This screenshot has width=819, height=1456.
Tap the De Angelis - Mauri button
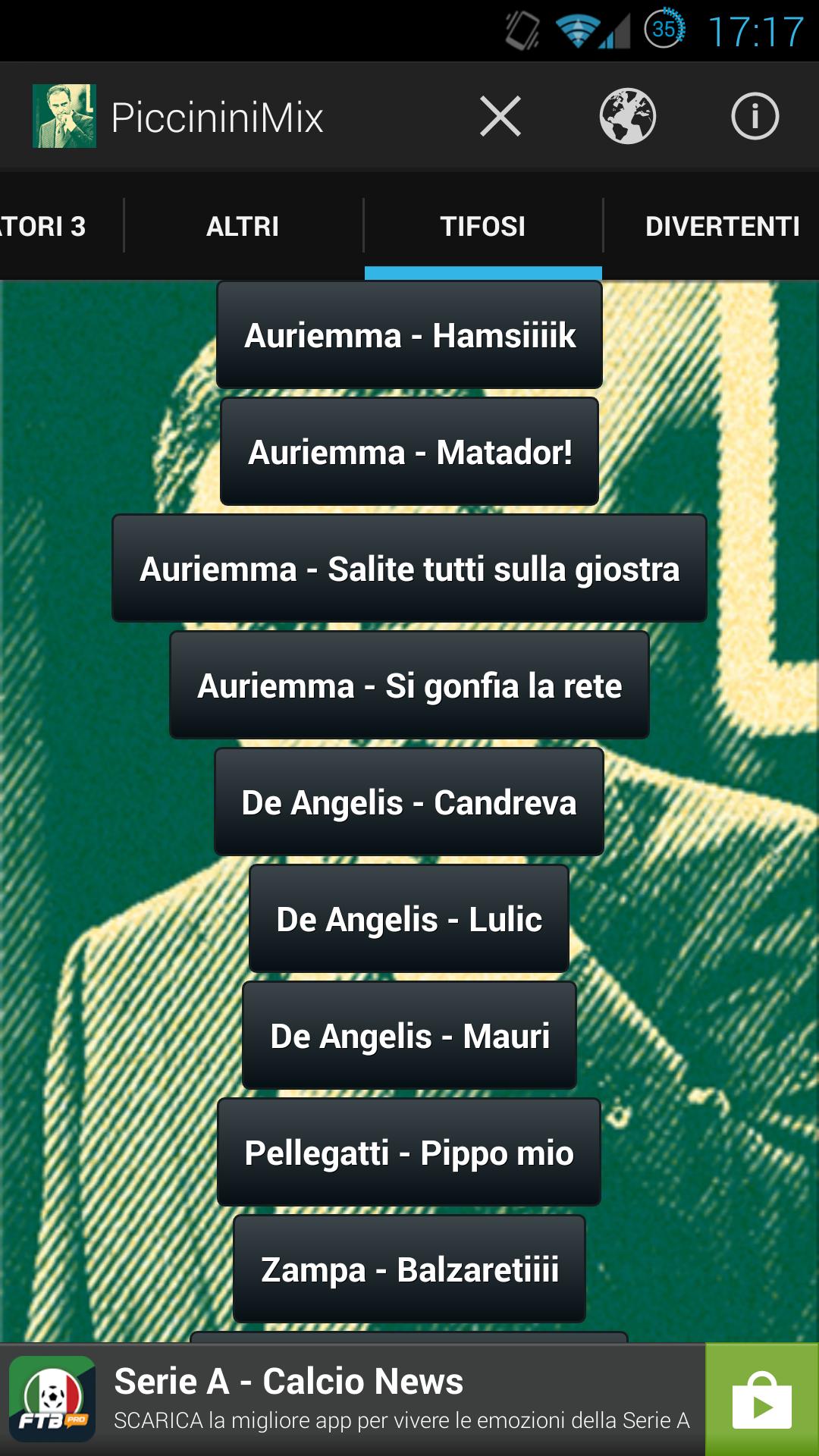[x=409, y=1036]
